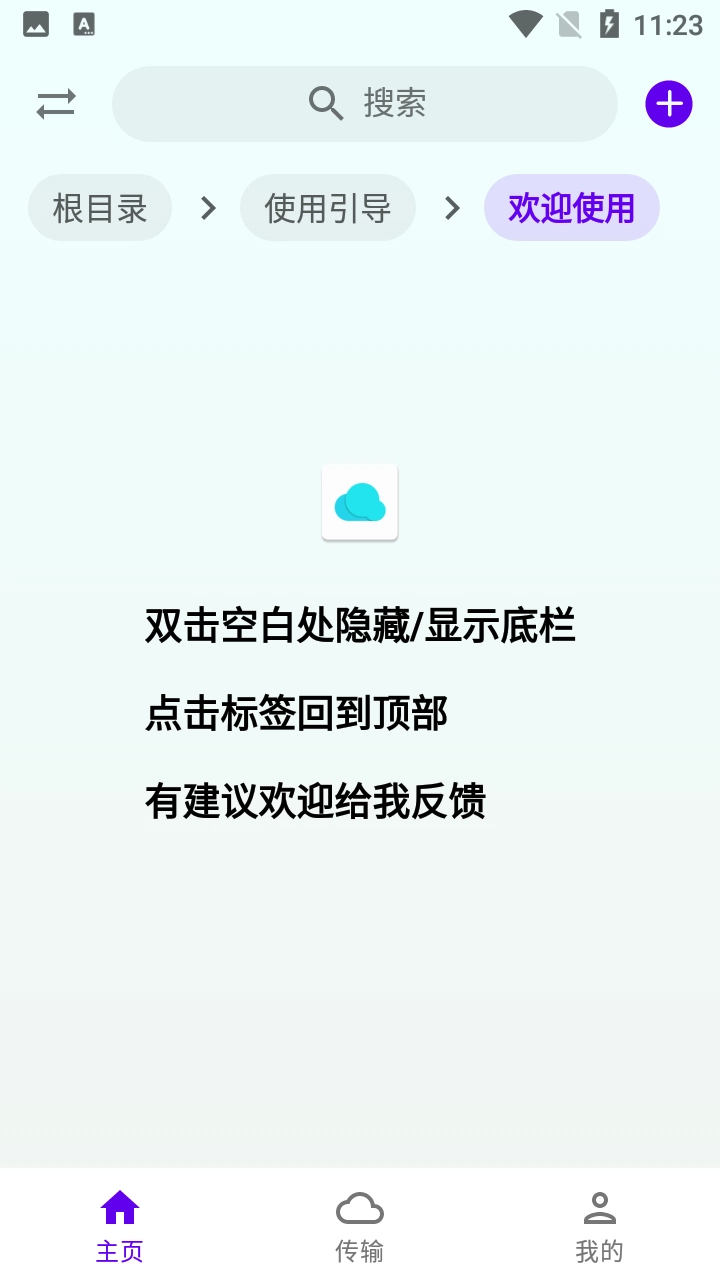Tap the 主页 label to return to top
Image resolution: width=720 pixels, height=1280 pixels.
119,1250
